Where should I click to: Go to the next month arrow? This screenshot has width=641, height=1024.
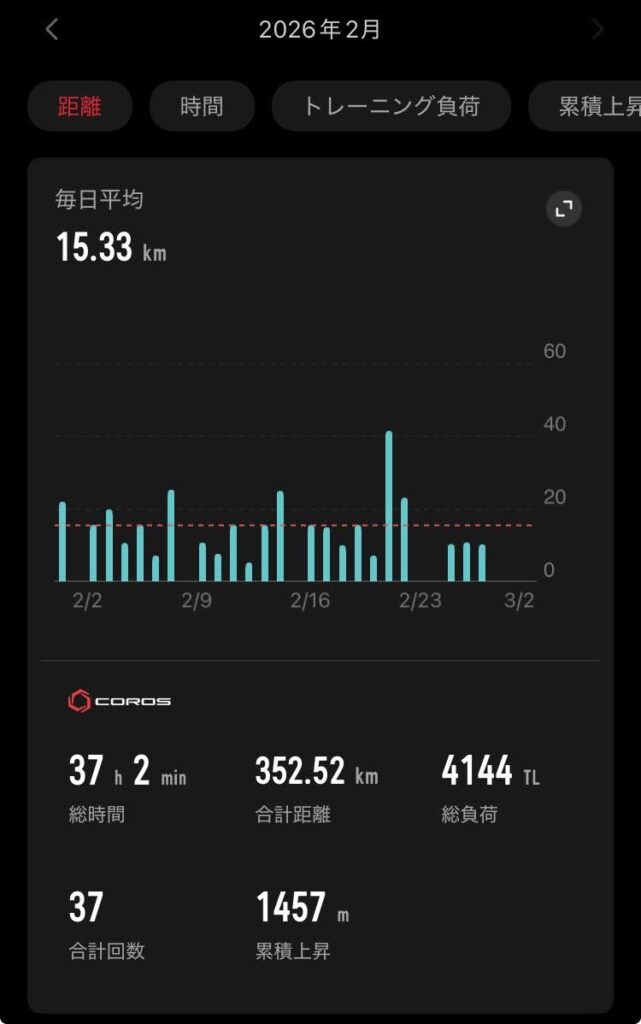pyautogui.click(x=597, y=30)
